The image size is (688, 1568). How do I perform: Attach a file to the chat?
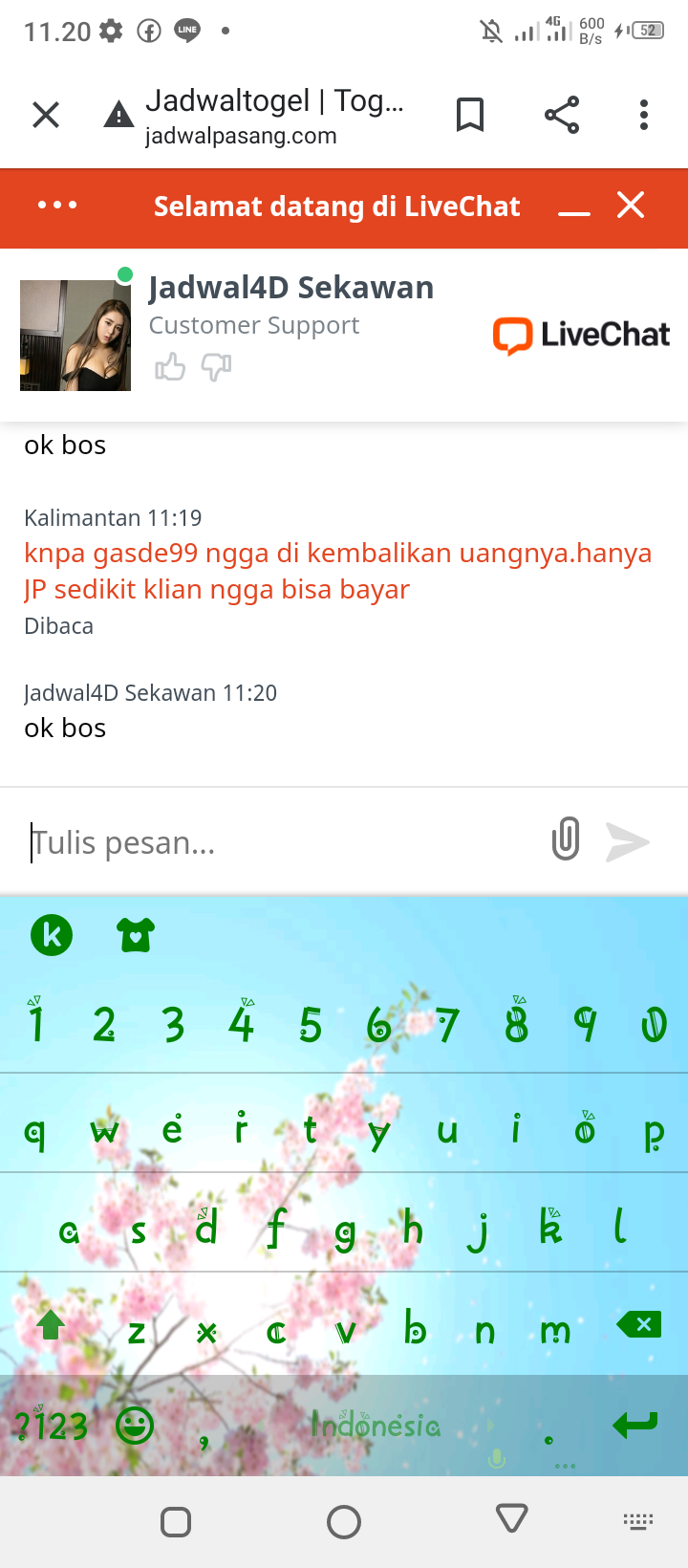(x=566, y=839)
